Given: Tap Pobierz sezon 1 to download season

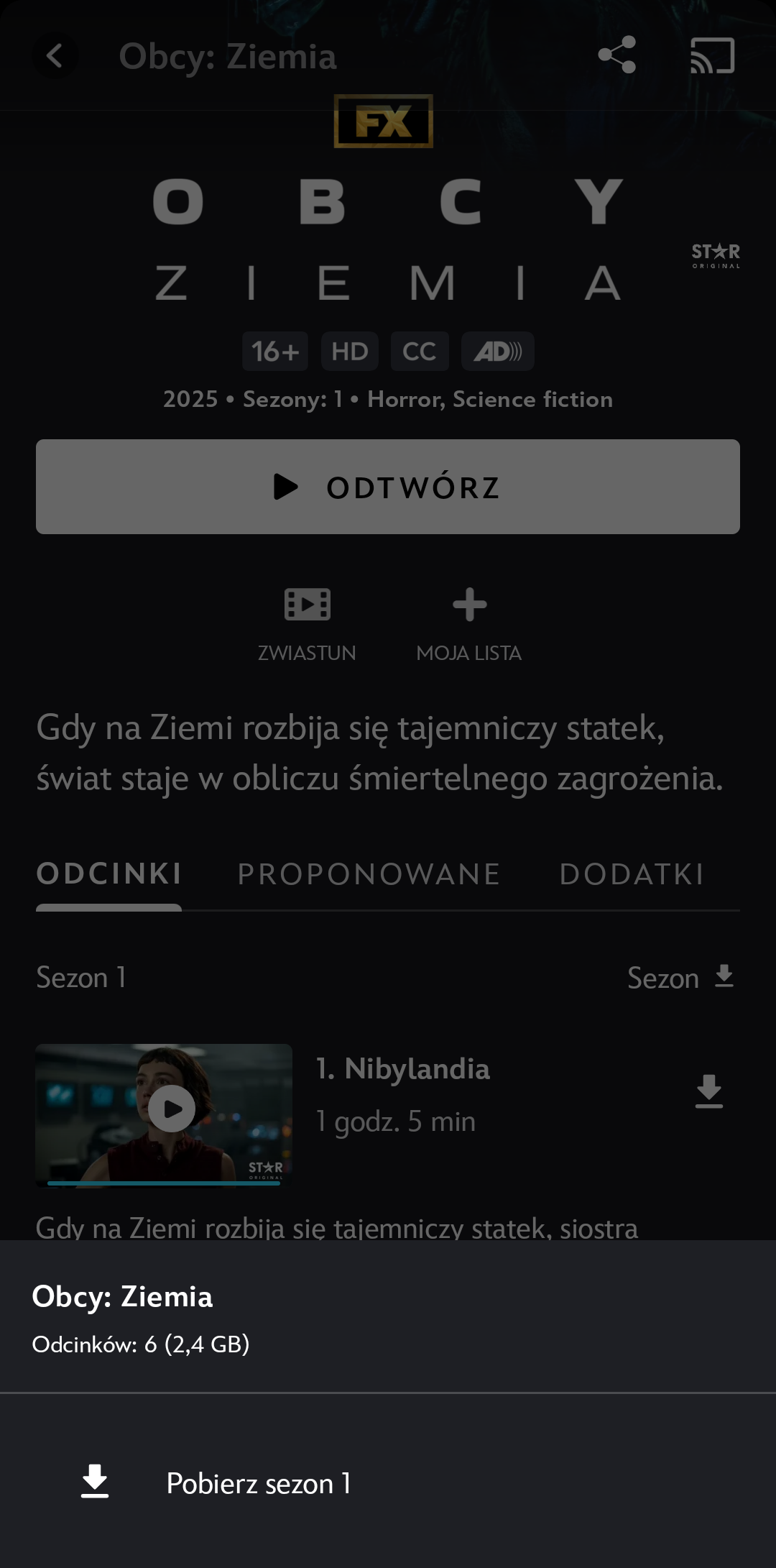Looking at the screenshot, I should (259, 1483).
